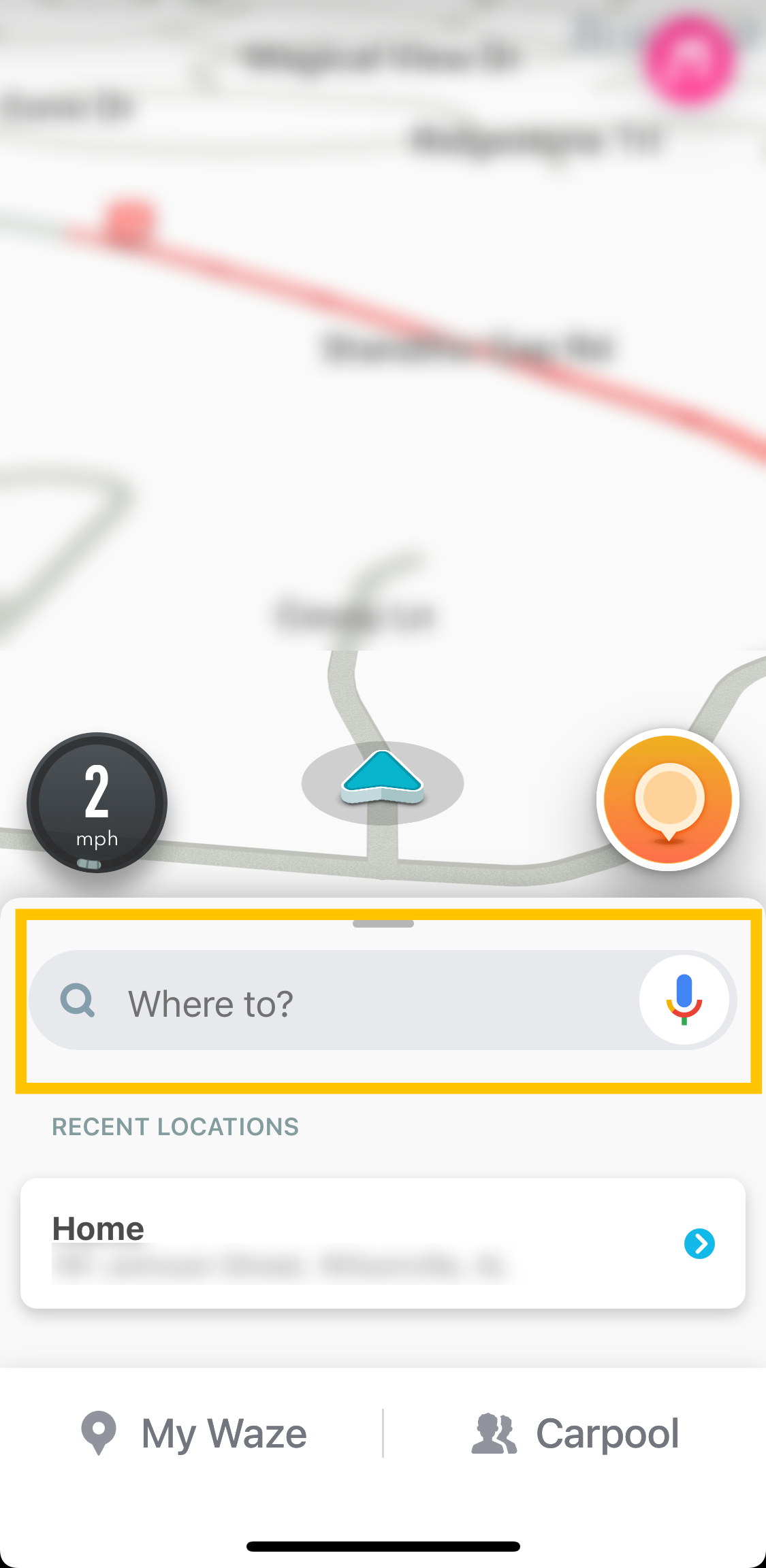This screenshot has width=766, height=1568.
Task: Switch to the Carpool tab
Action: 575,1433
